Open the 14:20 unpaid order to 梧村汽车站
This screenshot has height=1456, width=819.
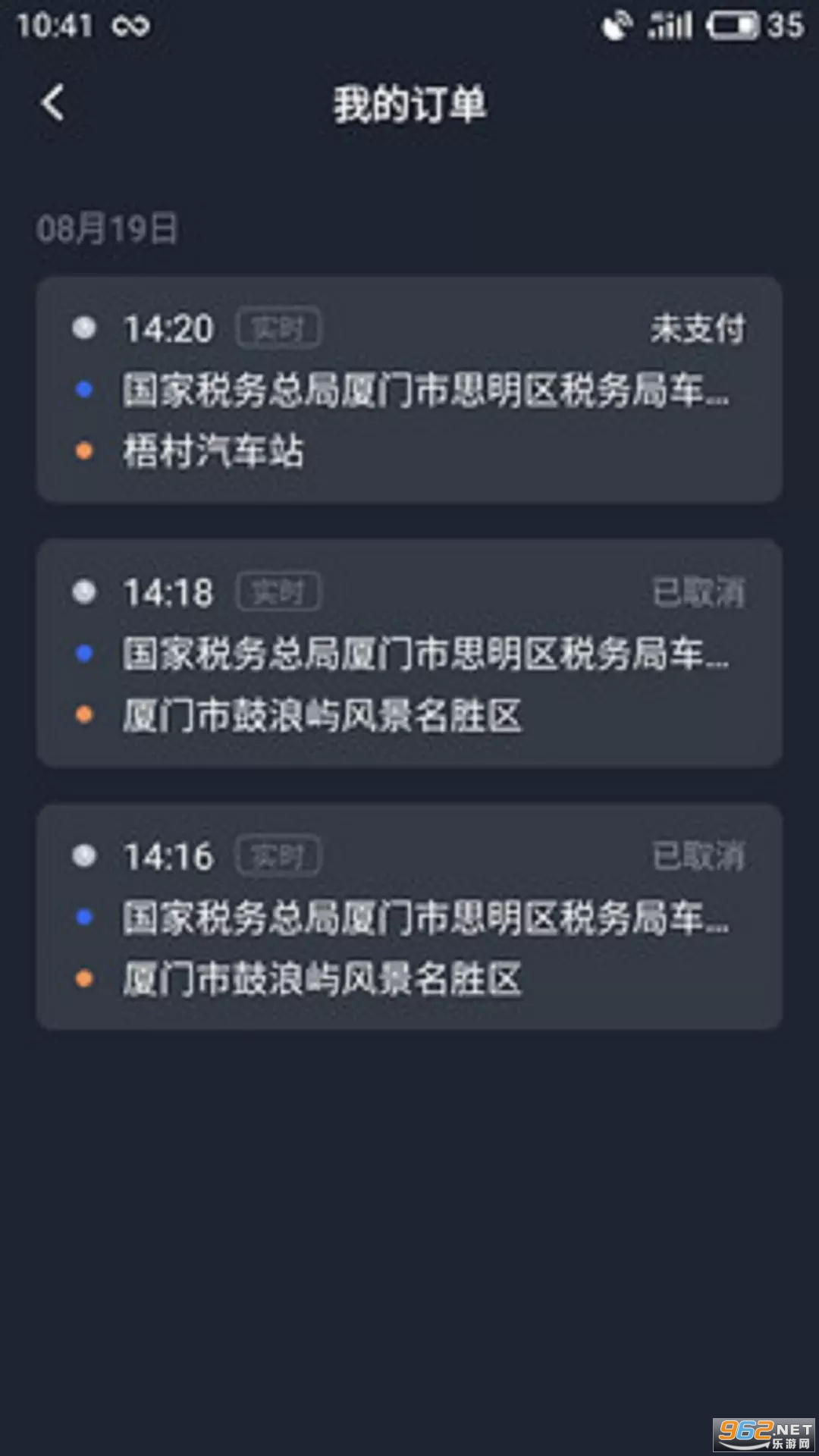[x=409, y=390]
